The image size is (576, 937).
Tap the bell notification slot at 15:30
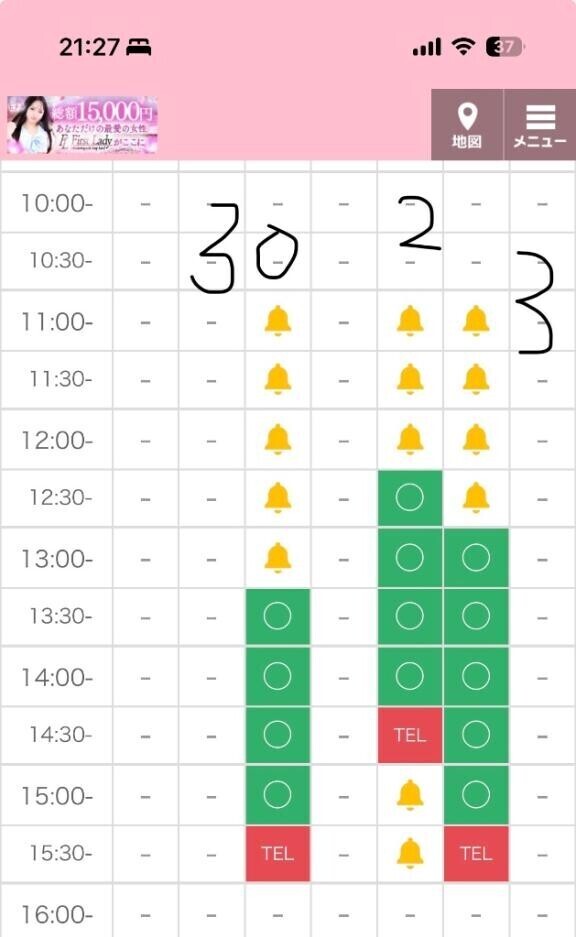click(410, 853)
